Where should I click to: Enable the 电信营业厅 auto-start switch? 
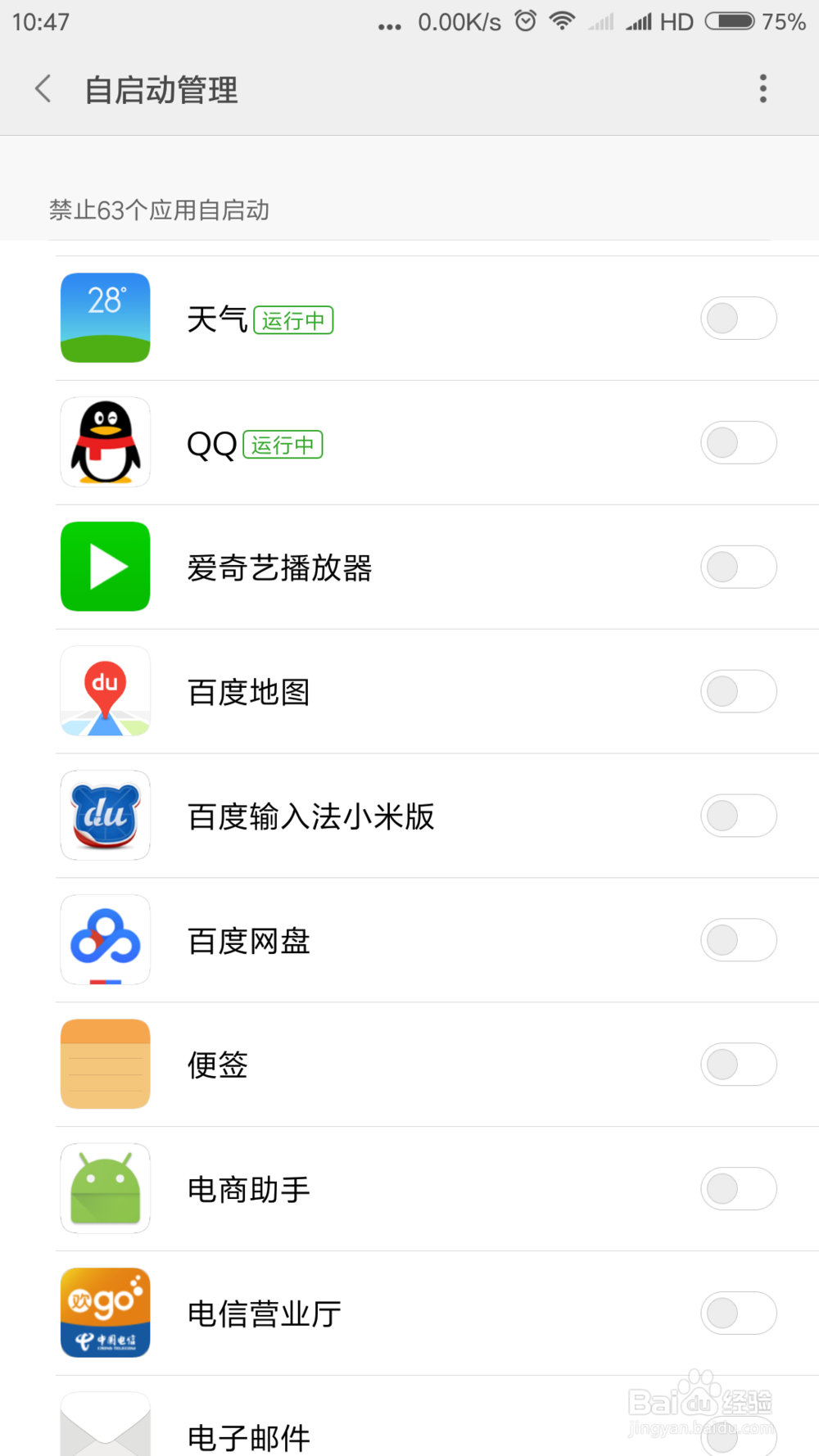pos(738,1314)
